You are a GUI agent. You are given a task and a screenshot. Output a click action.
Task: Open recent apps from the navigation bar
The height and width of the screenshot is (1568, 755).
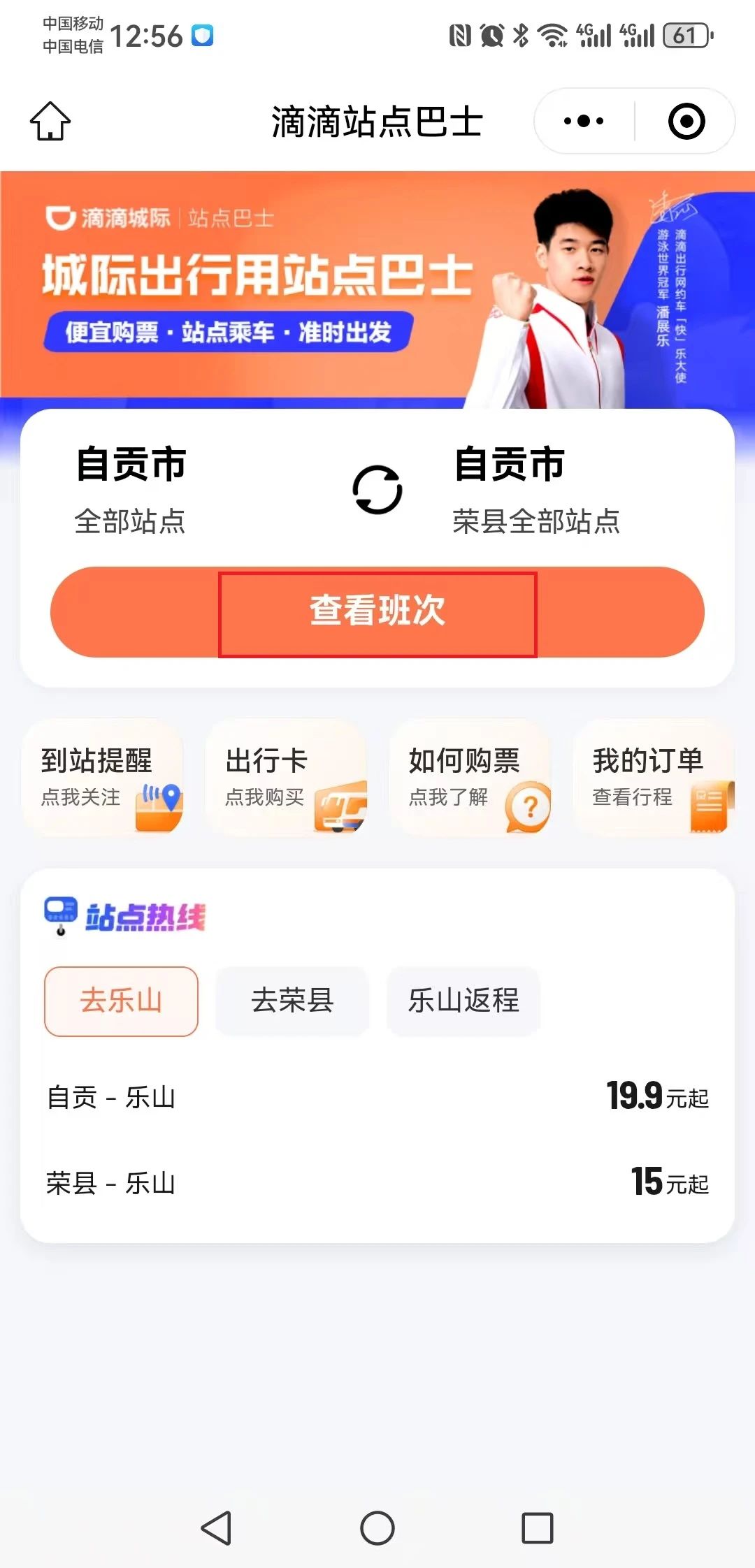tap(538, 1527)
